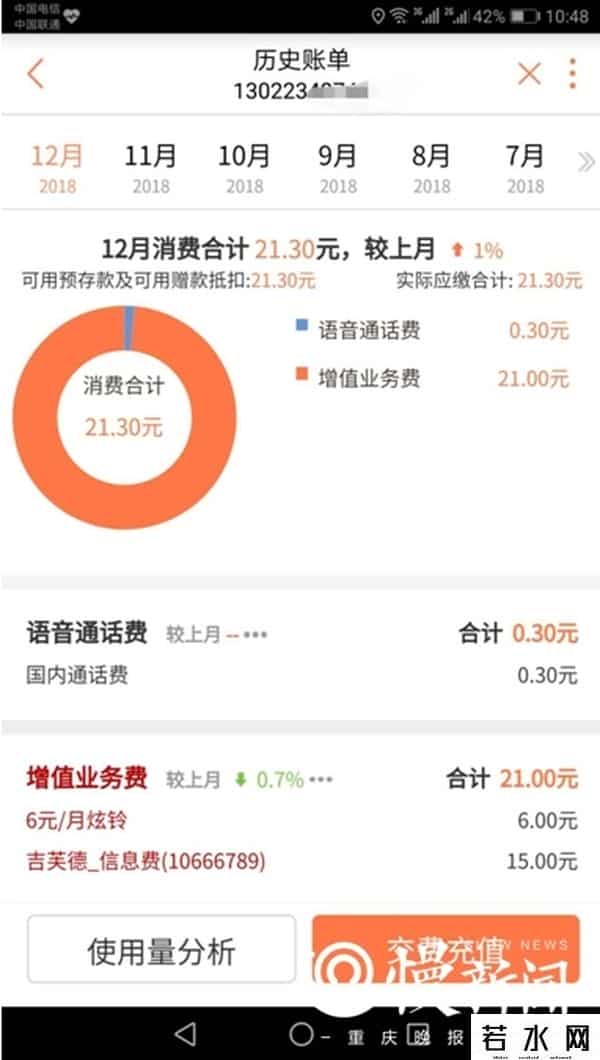The height and width of the screenshot is (1060, 600).
Task: Select the 12月 2018 bill tab
Action: click(x=57, y=168)
